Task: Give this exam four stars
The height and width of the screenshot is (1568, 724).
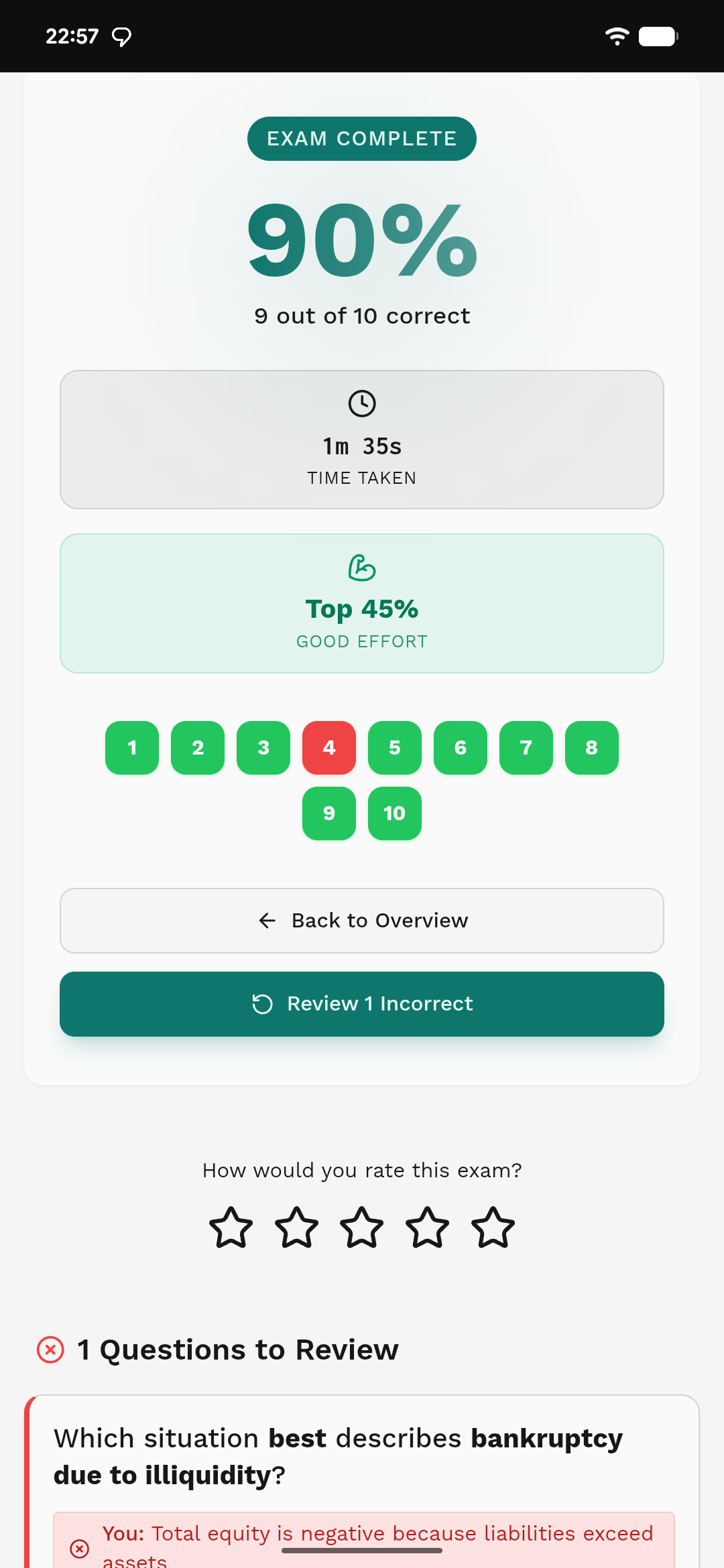Action: tap(427, 1228)
